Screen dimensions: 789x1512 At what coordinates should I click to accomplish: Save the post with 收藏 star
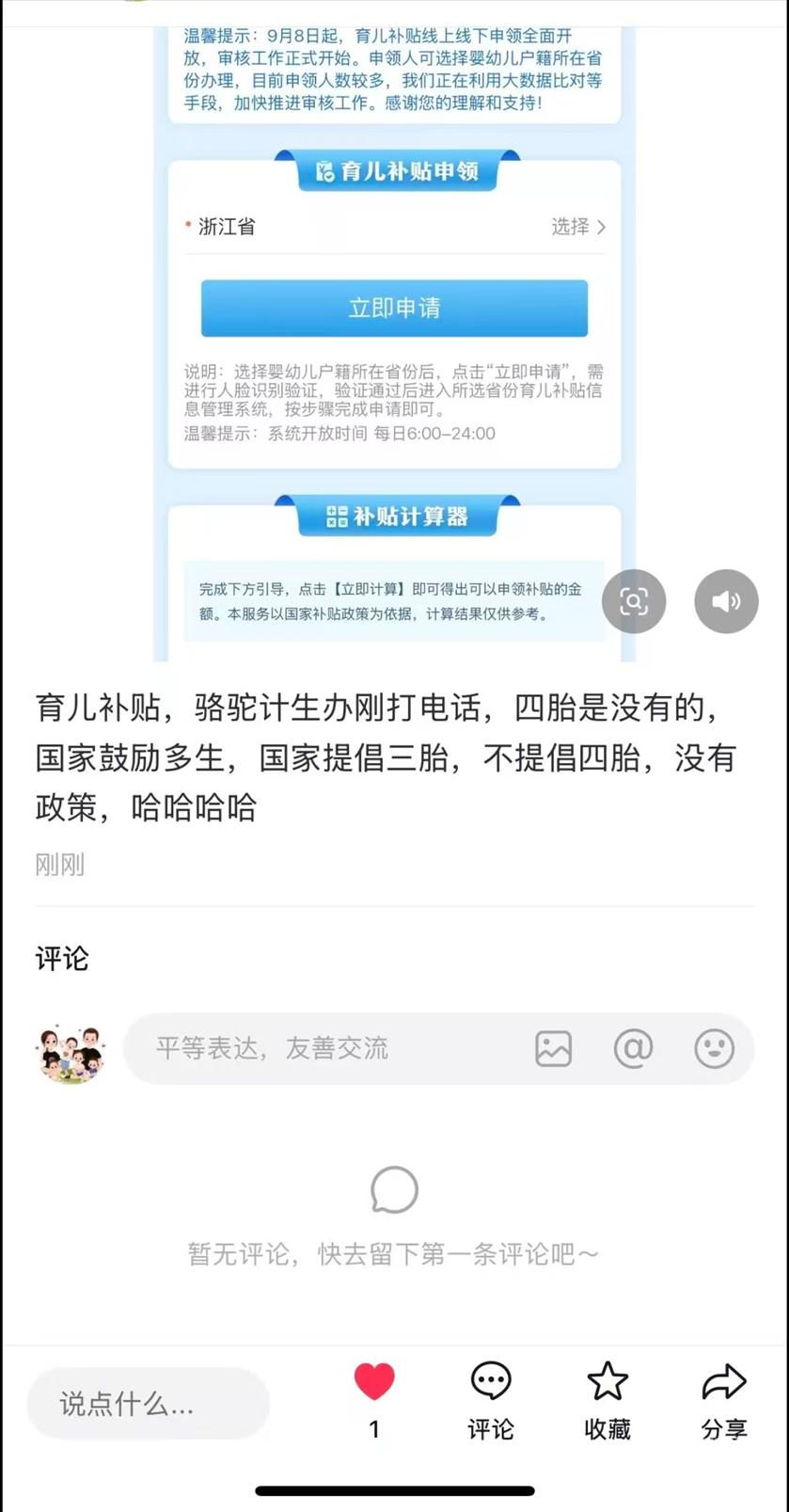pos(608,1399)
